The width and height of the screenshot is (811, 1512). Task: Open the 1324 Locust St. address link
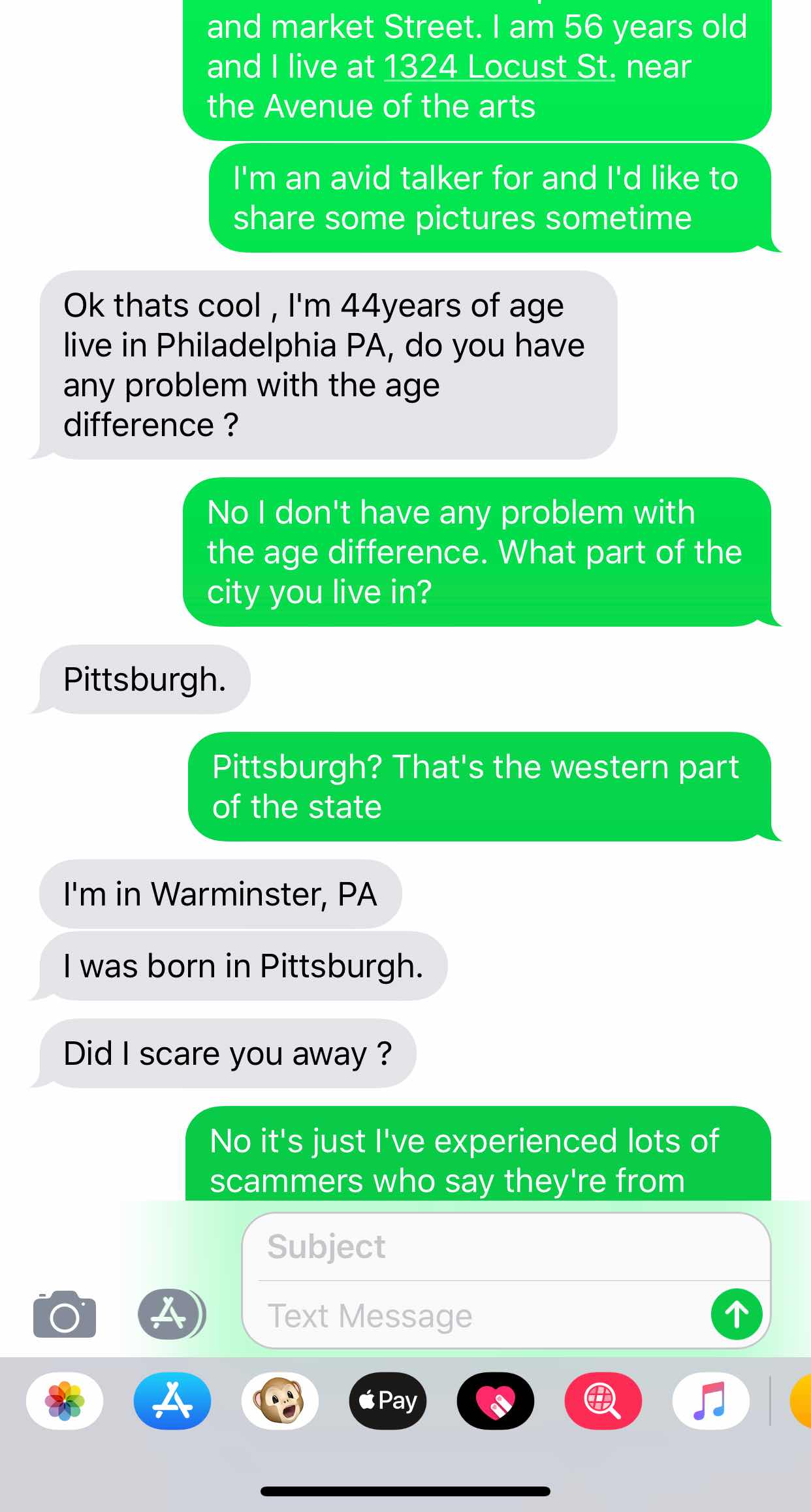click(x=500, y=67)
